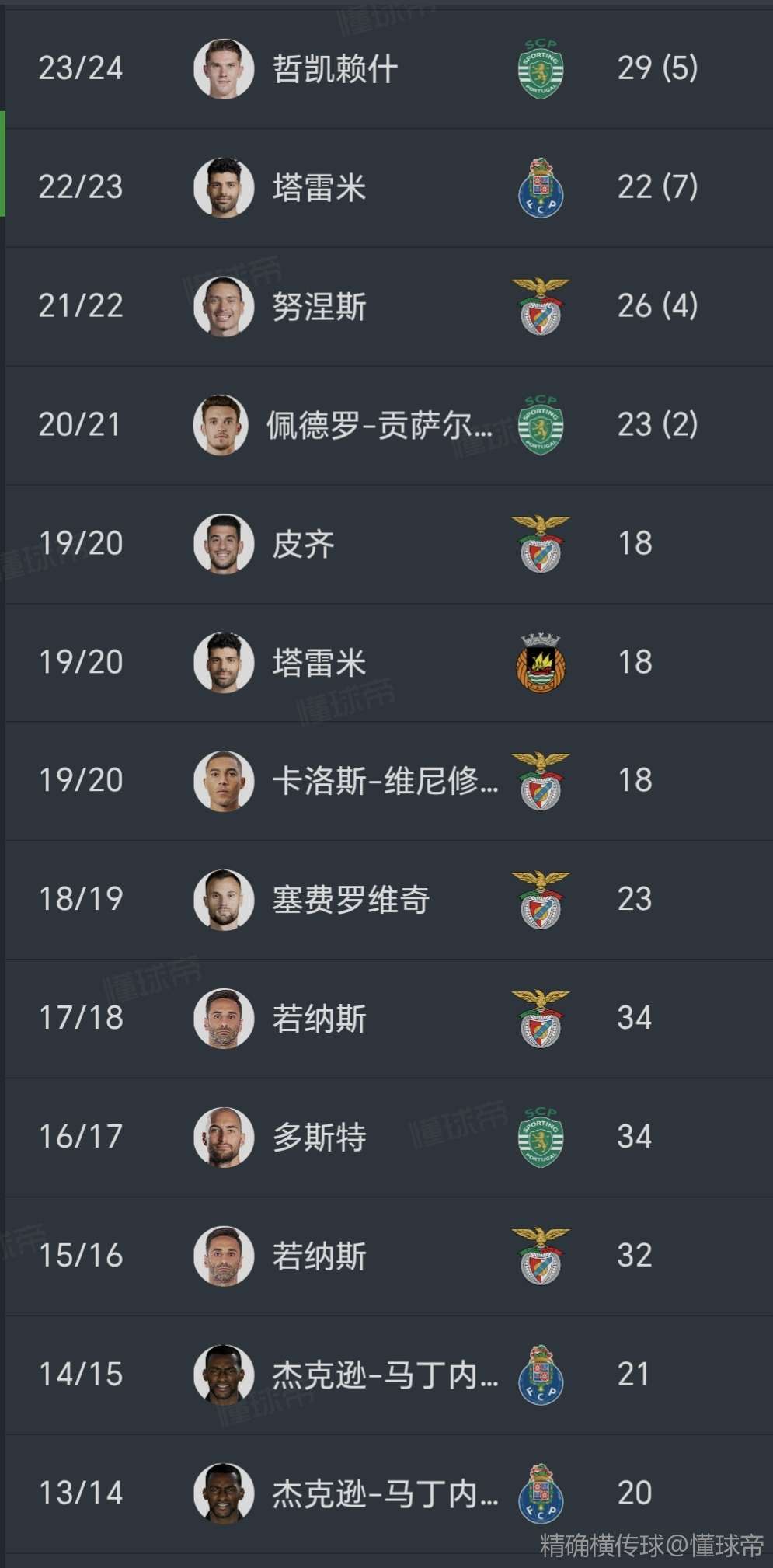View the 18/19 row for 塞费罗维奇

click(350, 900)
